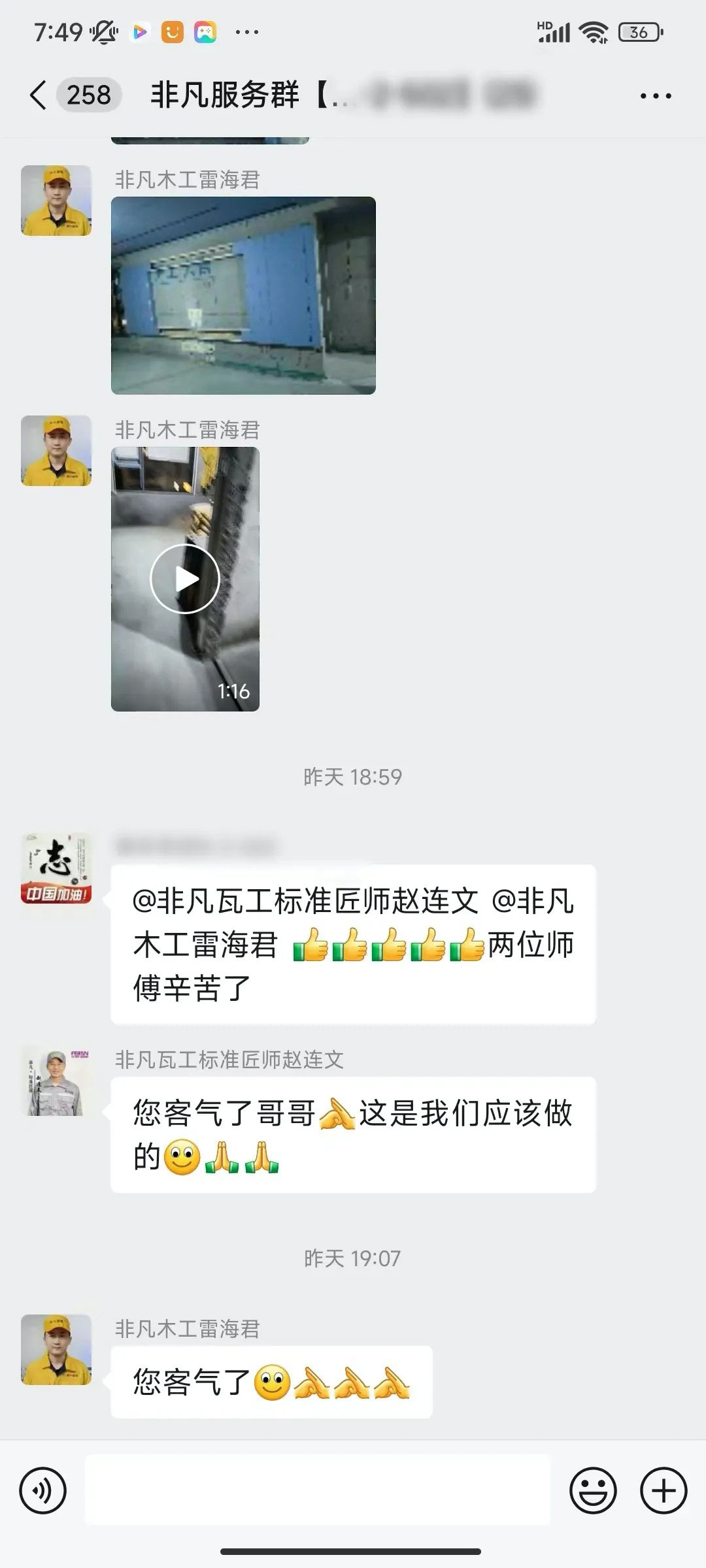This screenshot has height=1568, width=706.
Task: Open the emoji picker
Action: tap(593, 1491)
